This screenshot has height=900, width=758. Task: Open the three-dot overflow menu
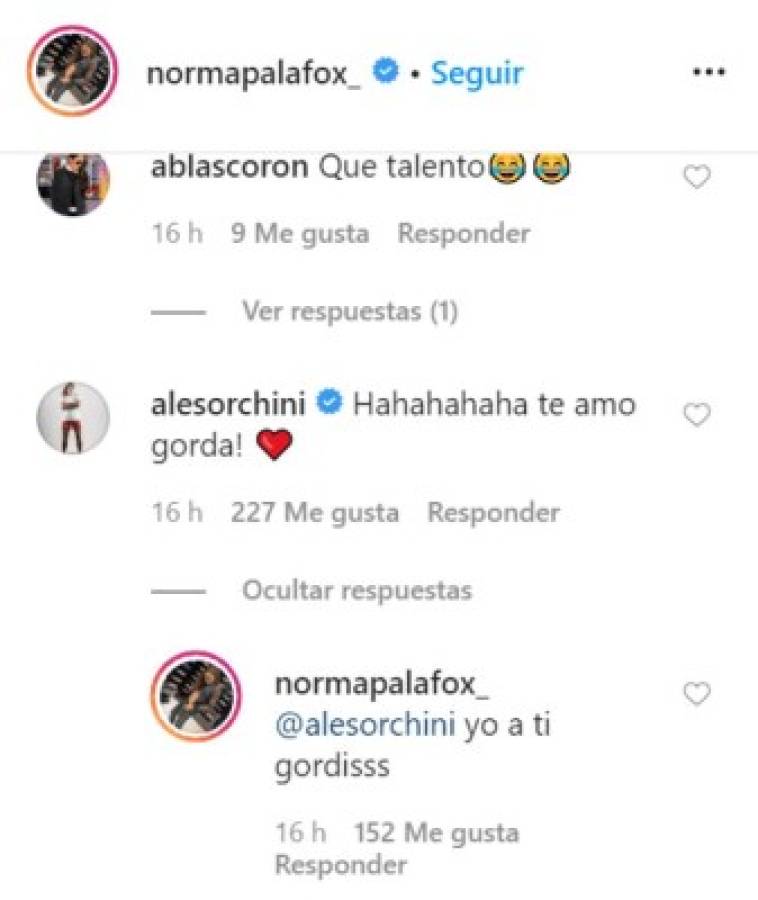pos(708,74)
